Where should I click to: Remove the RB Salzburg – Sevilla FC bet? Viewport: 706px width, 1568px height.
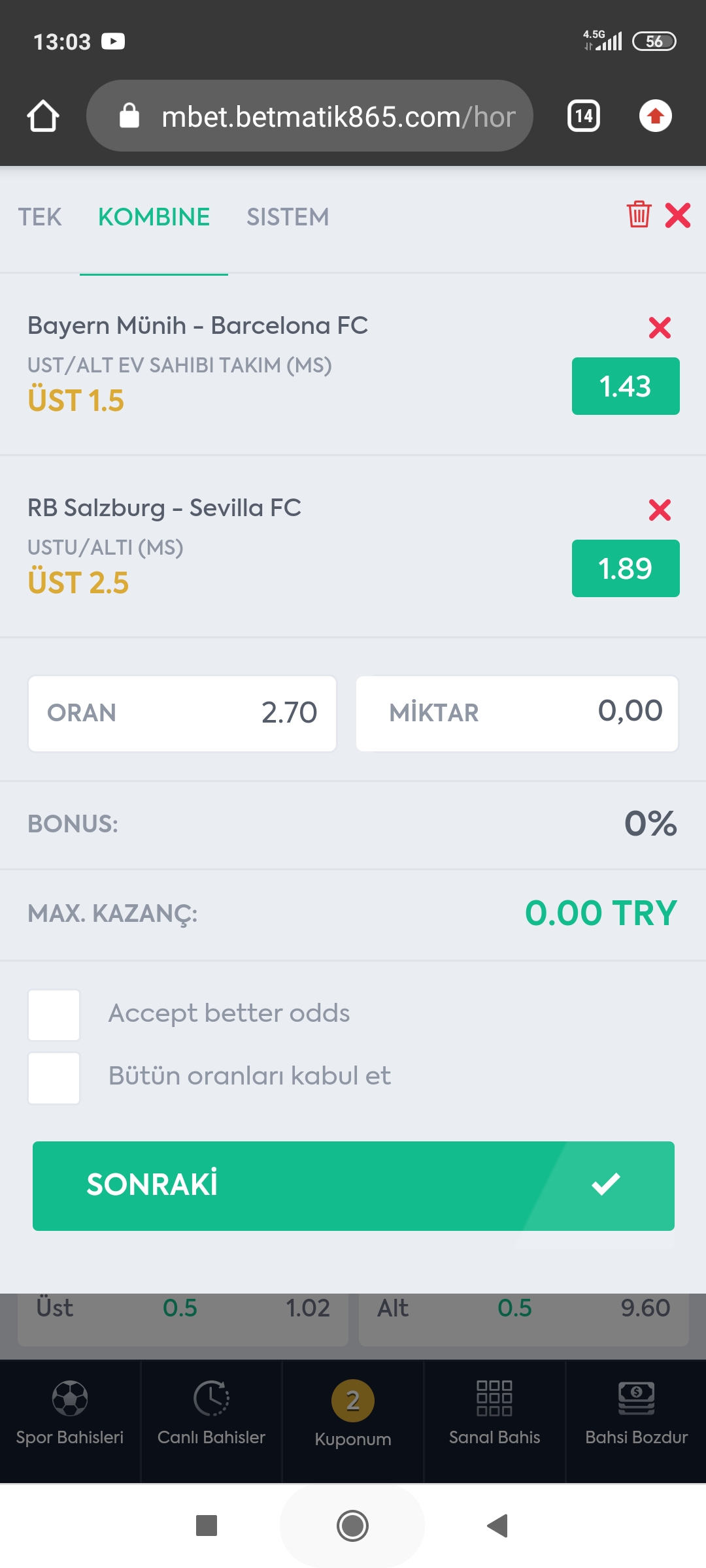click(660, 510)
